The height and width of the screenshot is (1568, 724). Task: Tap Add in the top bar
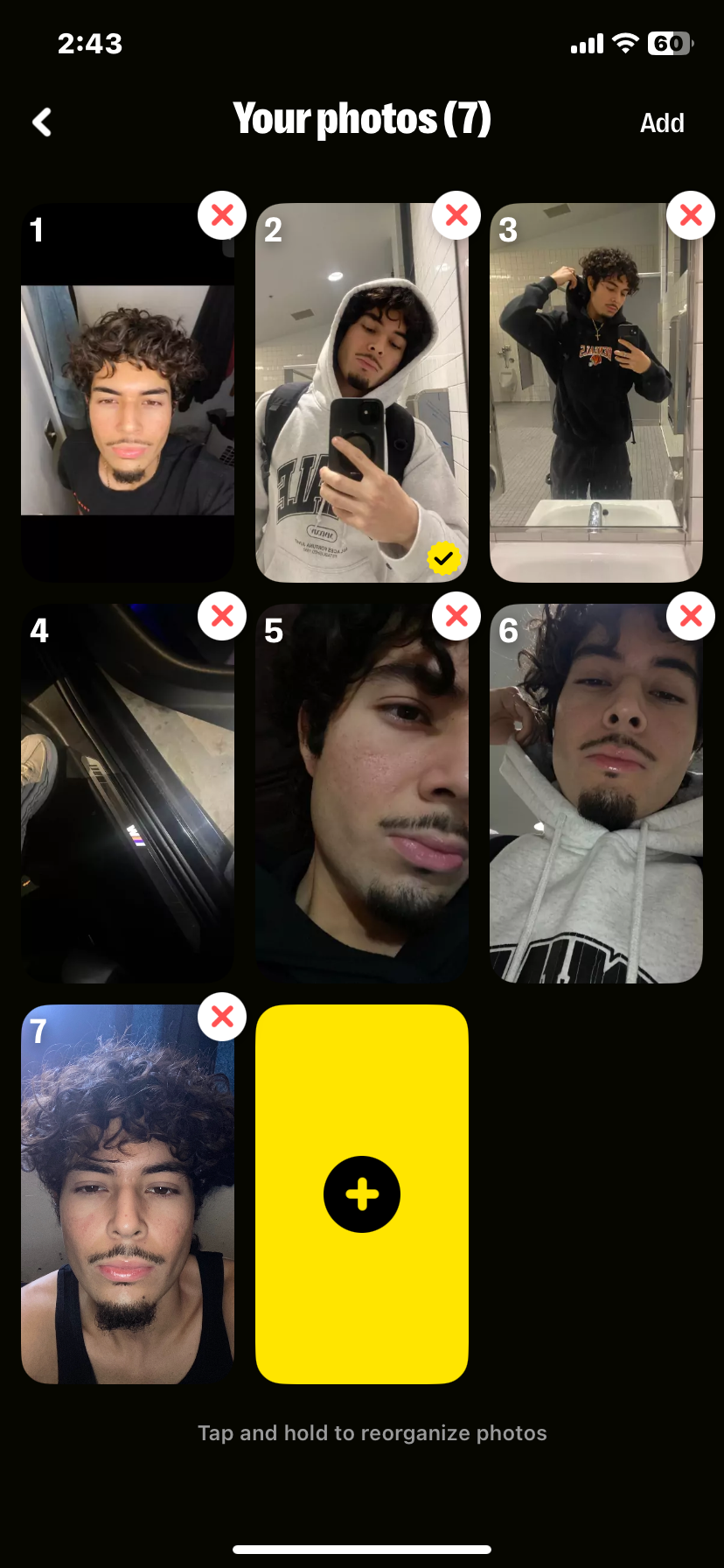(661, 122)
